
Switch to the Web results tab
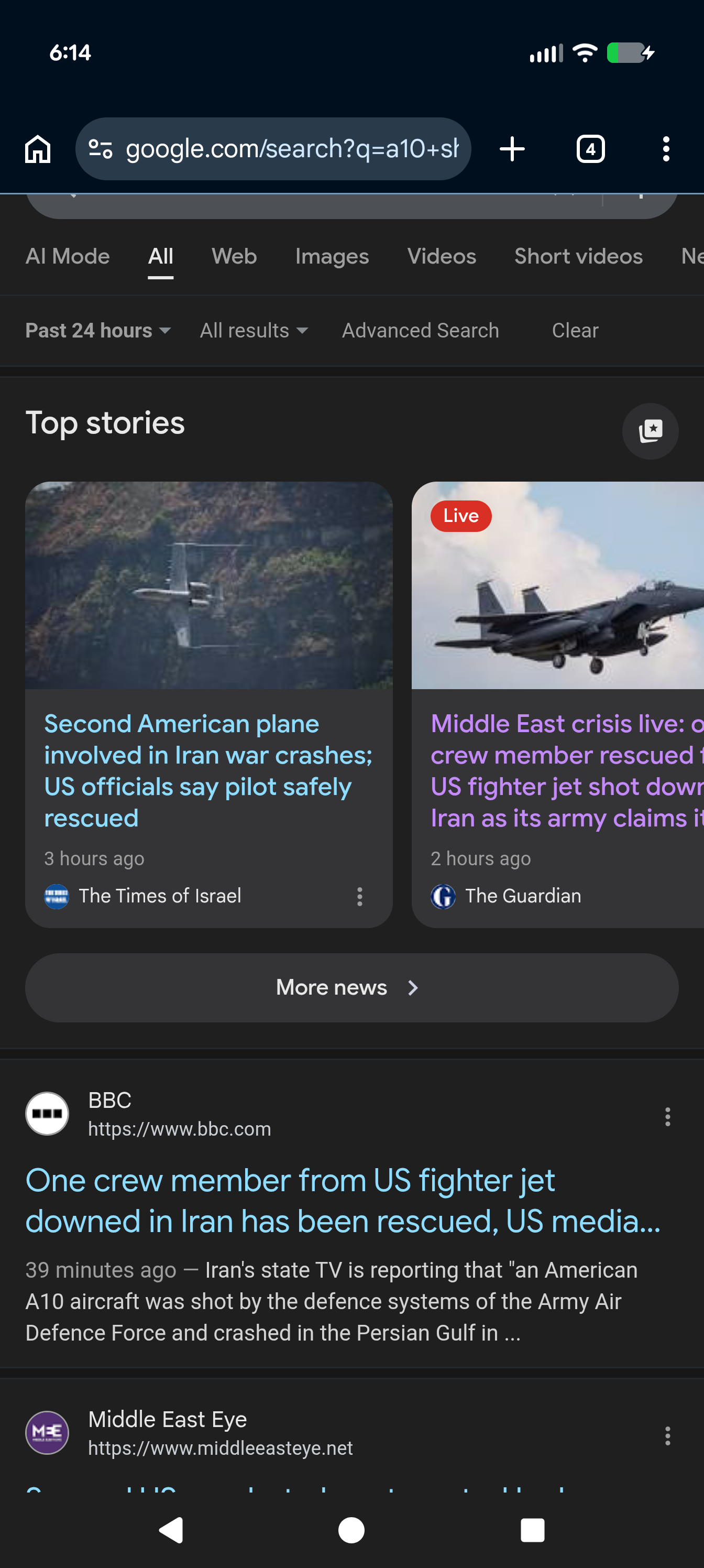234,257
